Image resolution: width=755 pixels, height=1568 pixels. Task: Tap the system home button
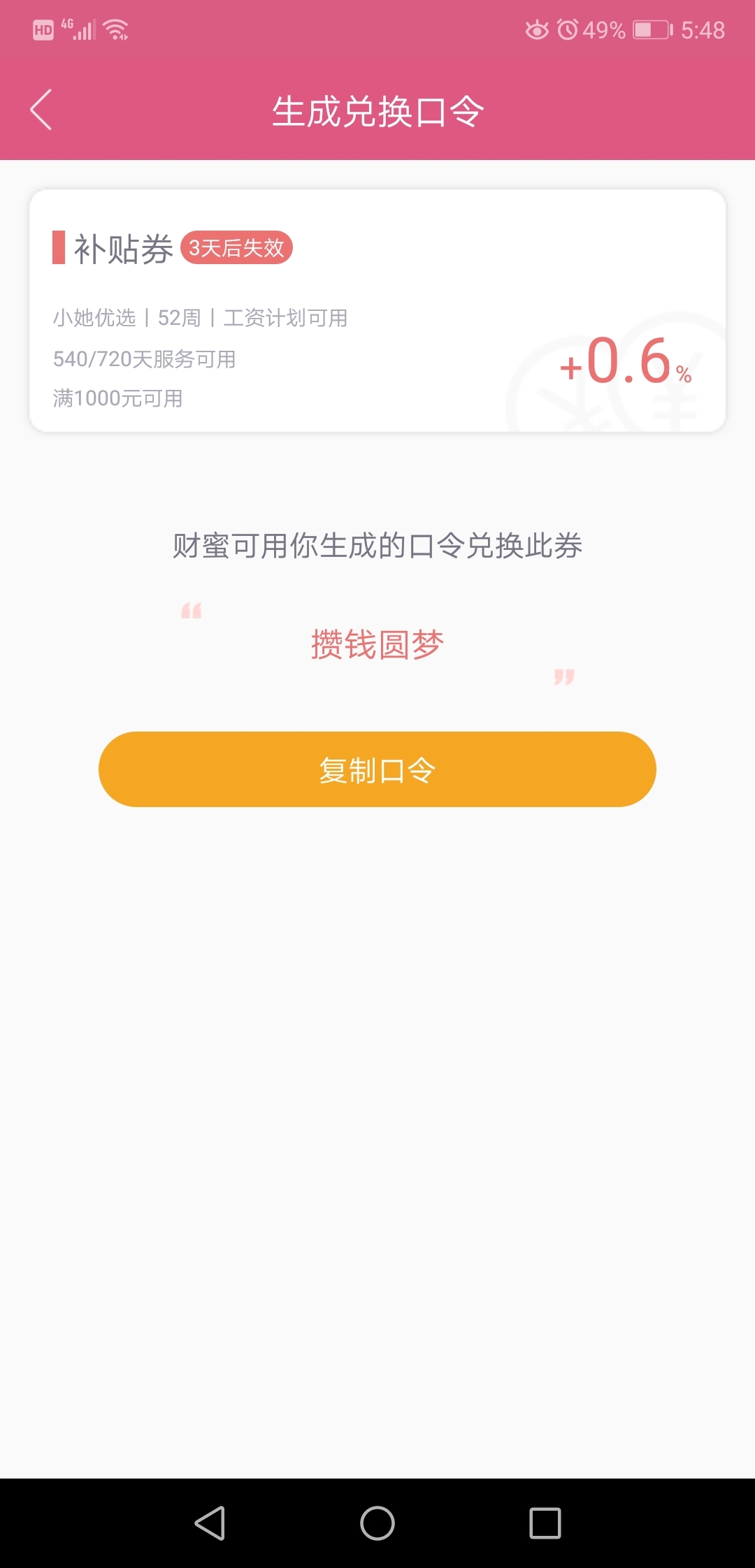tap(377, 1523)
